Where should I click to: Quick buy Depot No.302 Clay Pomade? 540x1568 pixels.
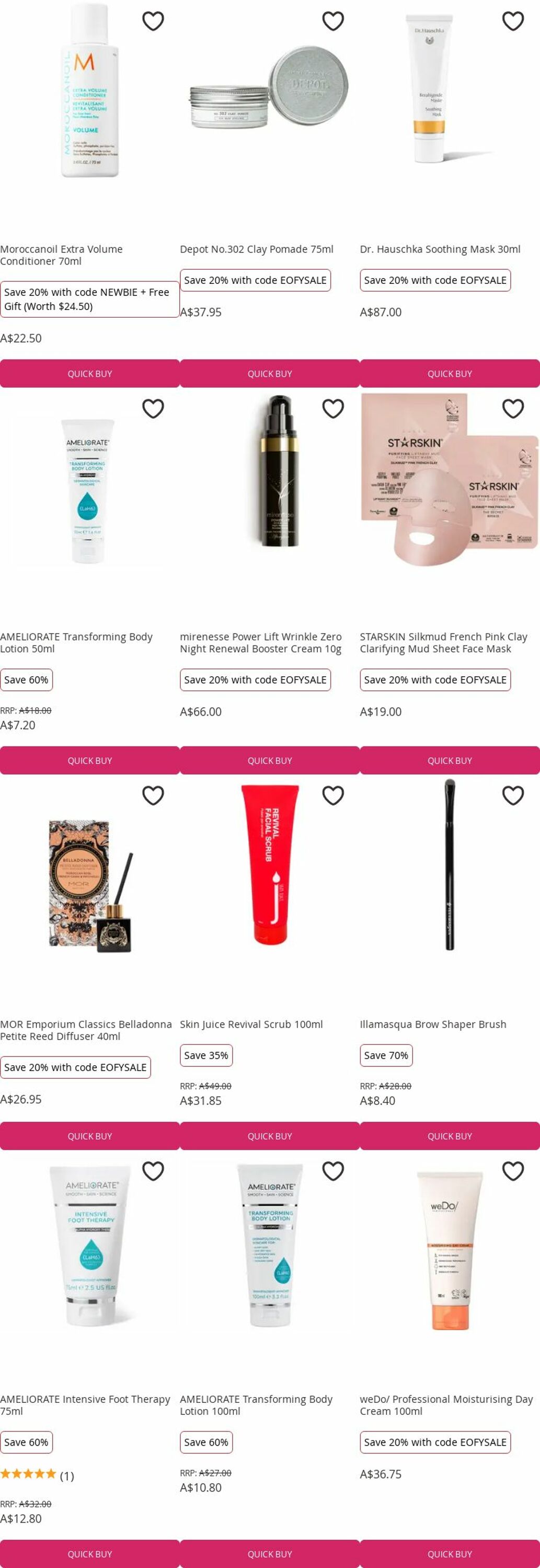click(x=270, y=374)
